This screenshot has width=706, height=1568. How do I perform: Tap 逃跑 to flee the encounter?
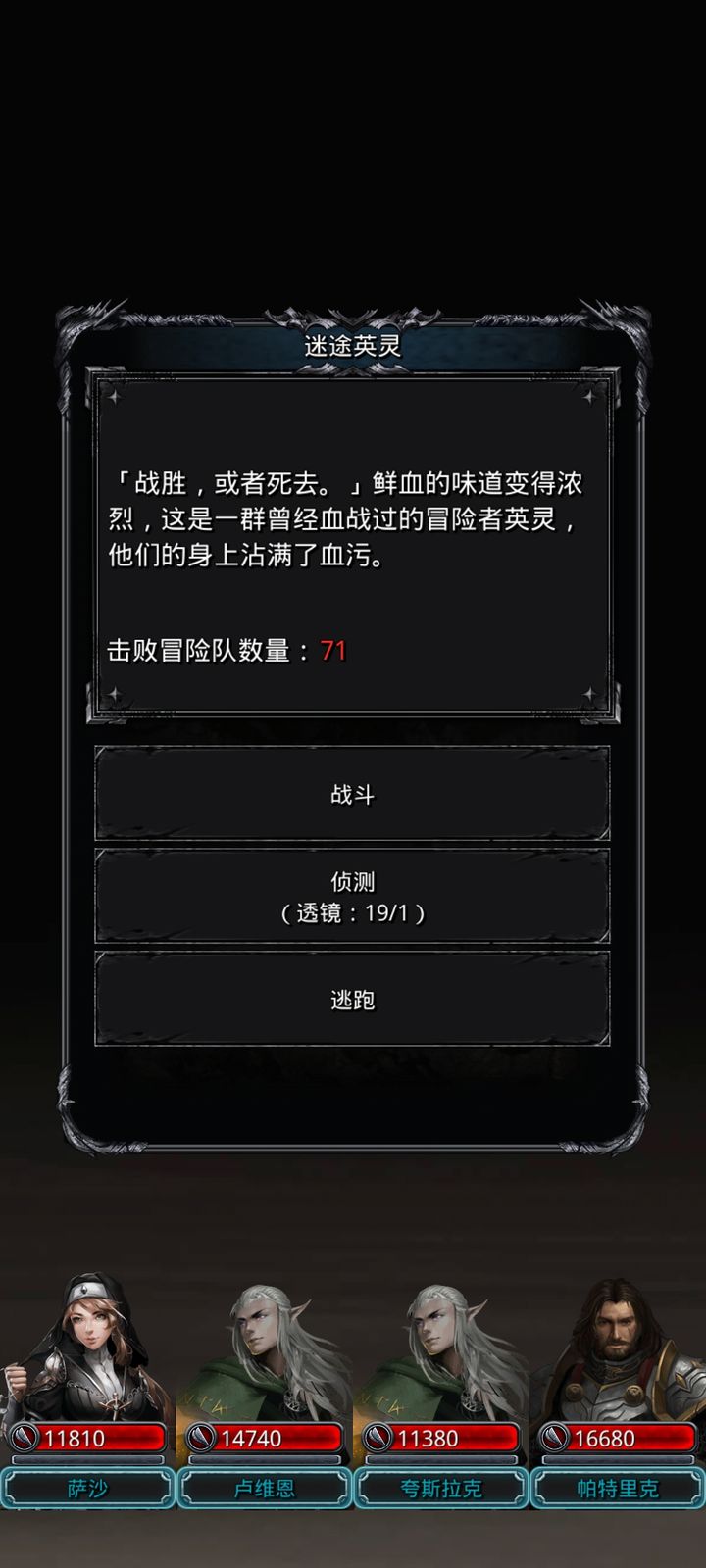pos(352,1000)
